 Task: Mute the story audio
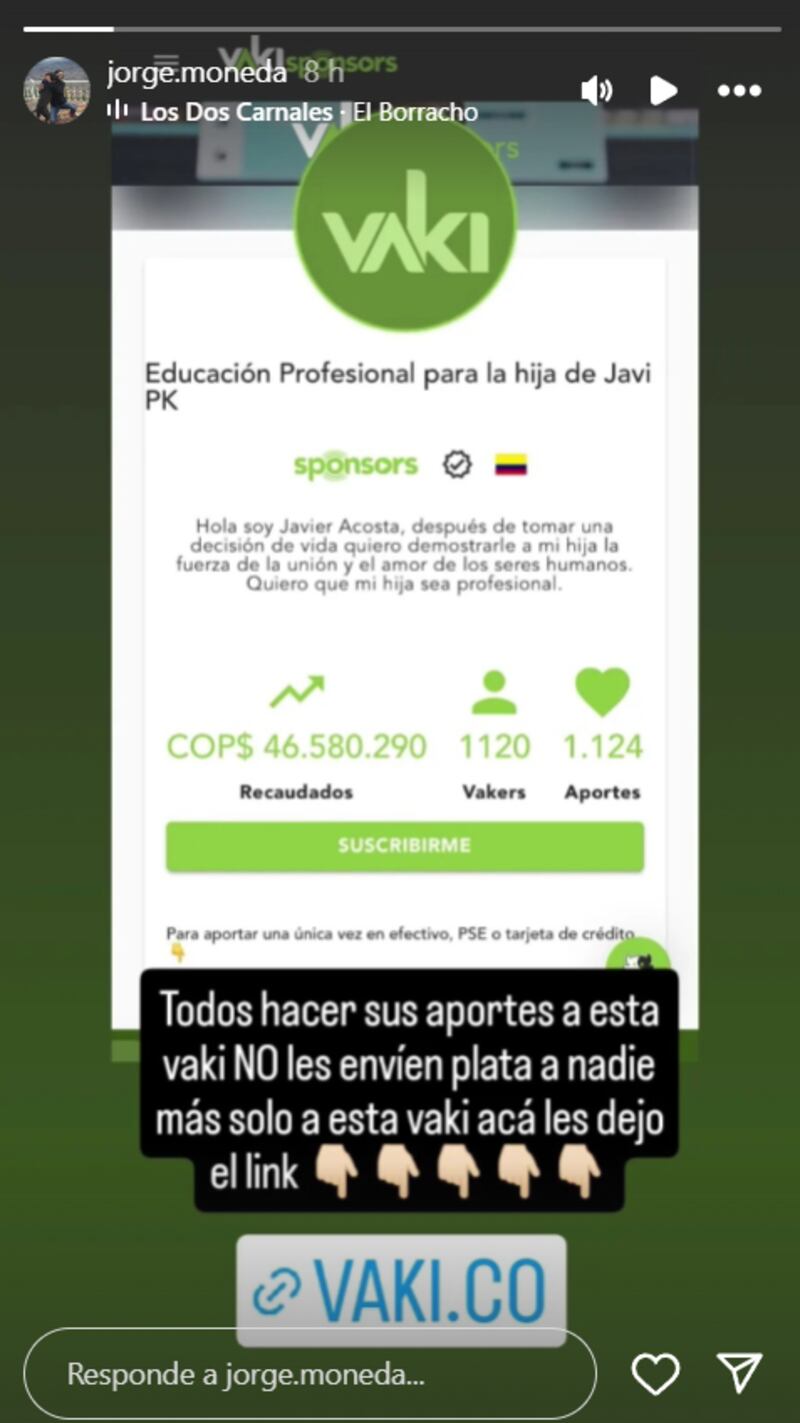[x=597, y=90]
